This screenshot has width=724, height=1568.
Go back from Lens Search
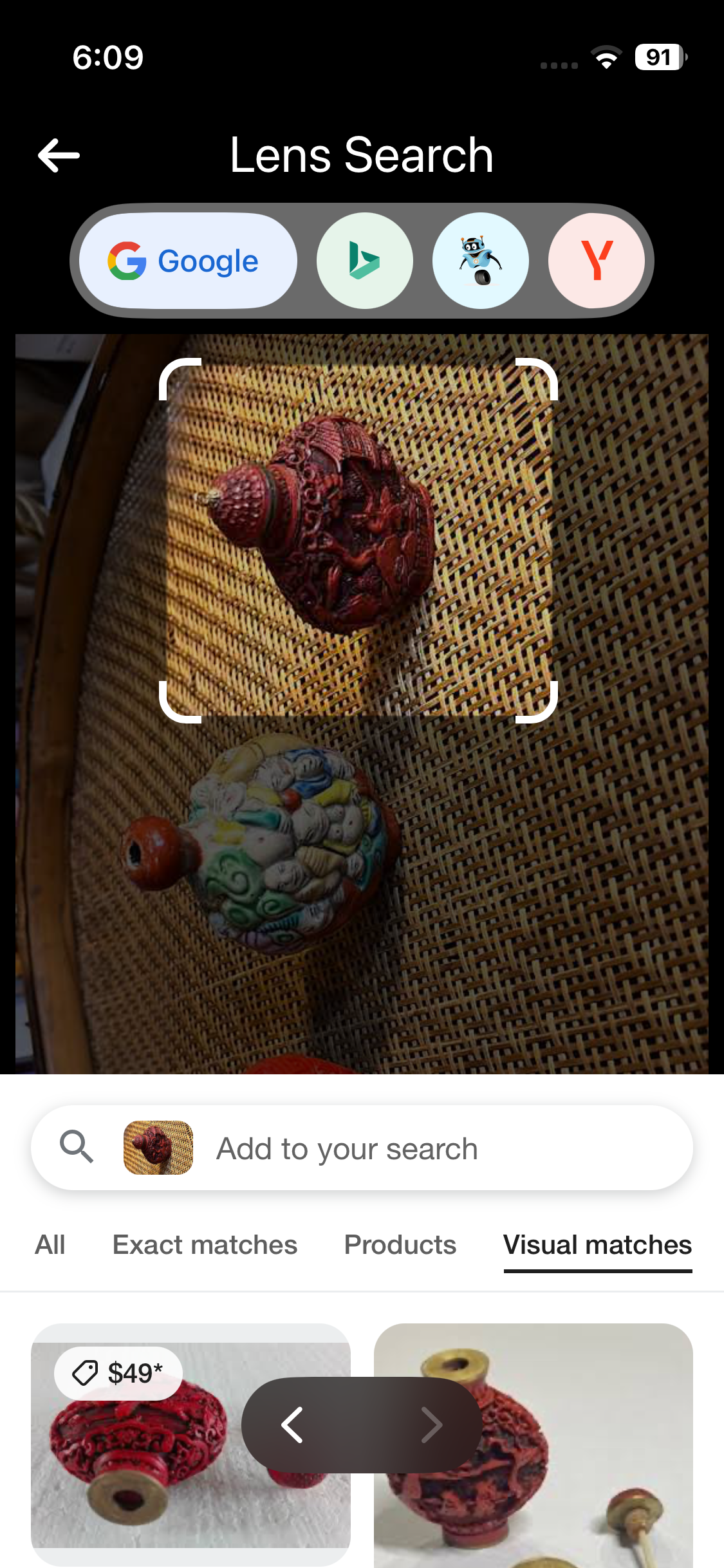click(59, 155)
